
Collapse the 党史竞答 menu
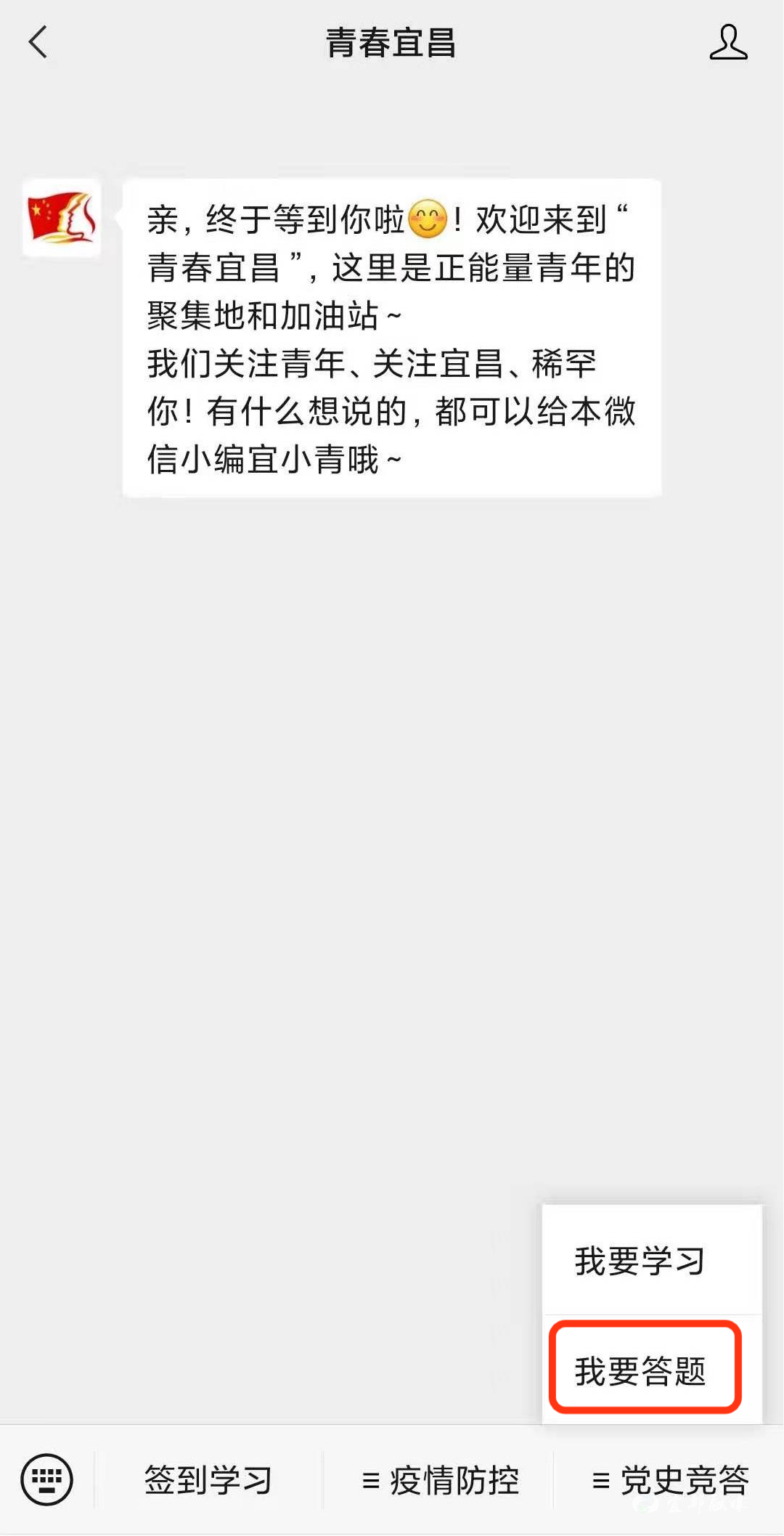coord(669,1479)
